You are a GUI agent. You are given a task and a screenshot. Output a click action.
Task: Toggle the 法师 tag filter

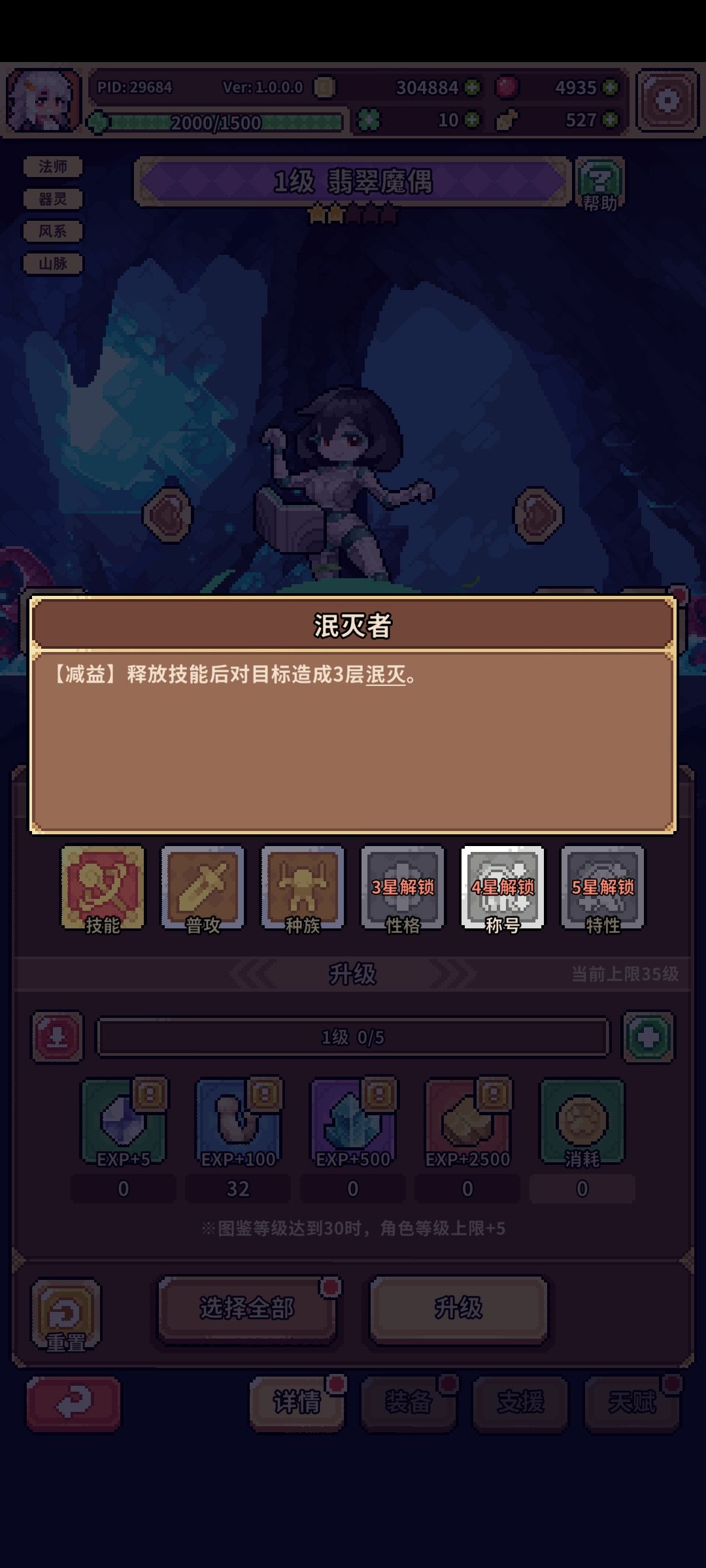(52, 167)
